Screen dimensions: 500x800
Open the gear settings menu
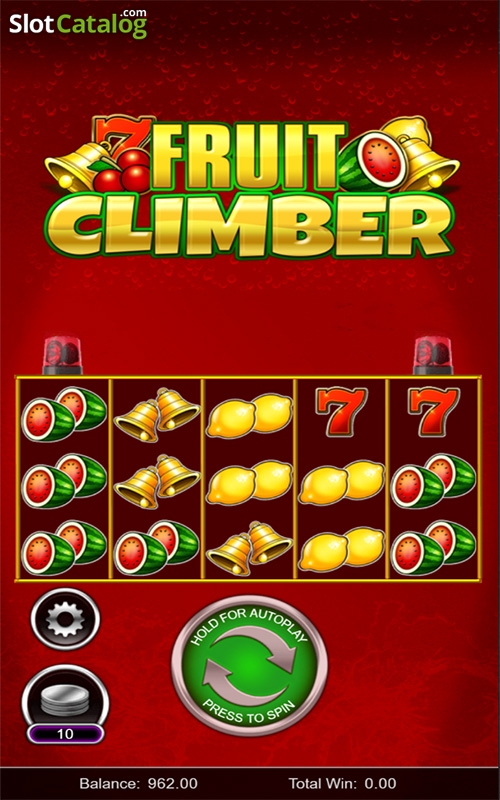65,619
